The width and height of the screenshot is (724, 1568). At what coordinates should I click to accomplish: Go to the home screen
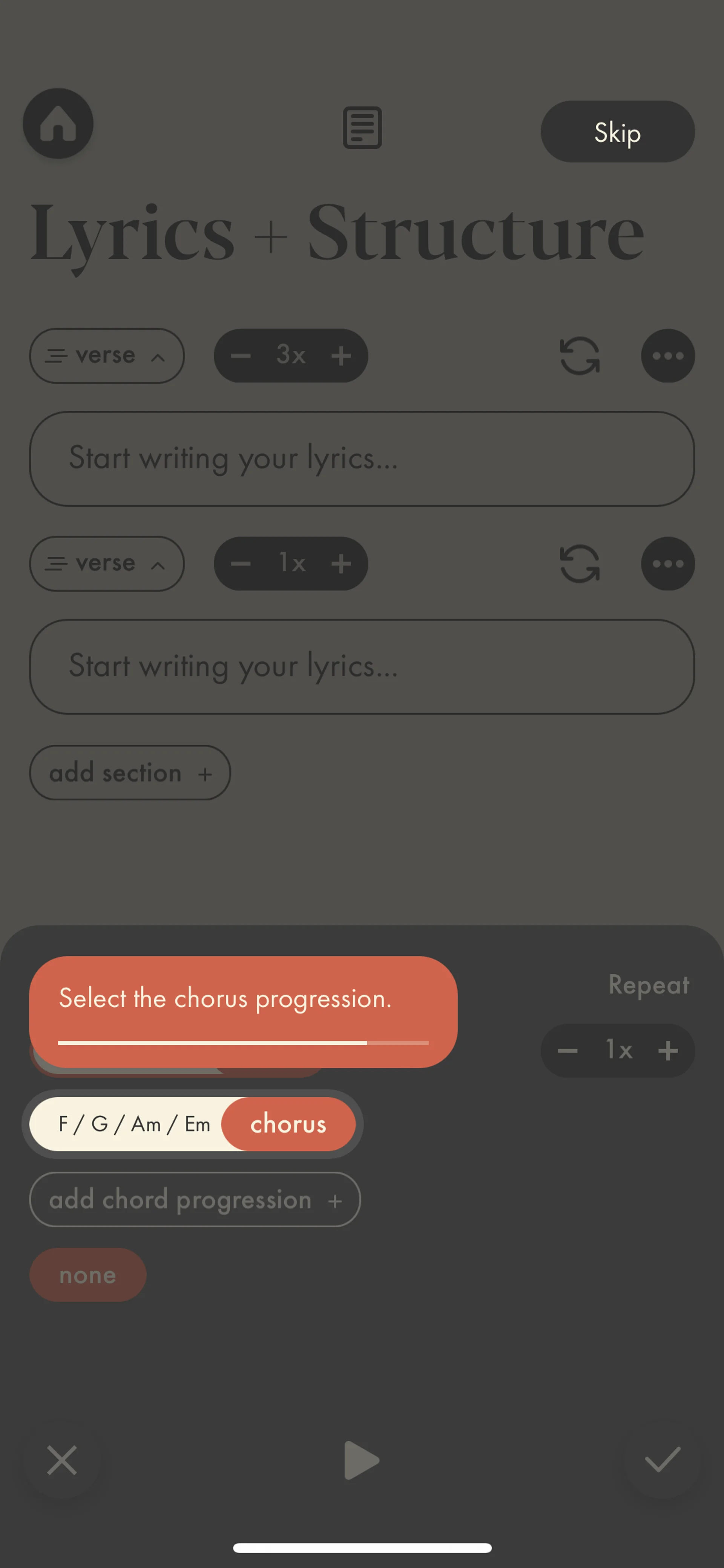tap(58, 124)
